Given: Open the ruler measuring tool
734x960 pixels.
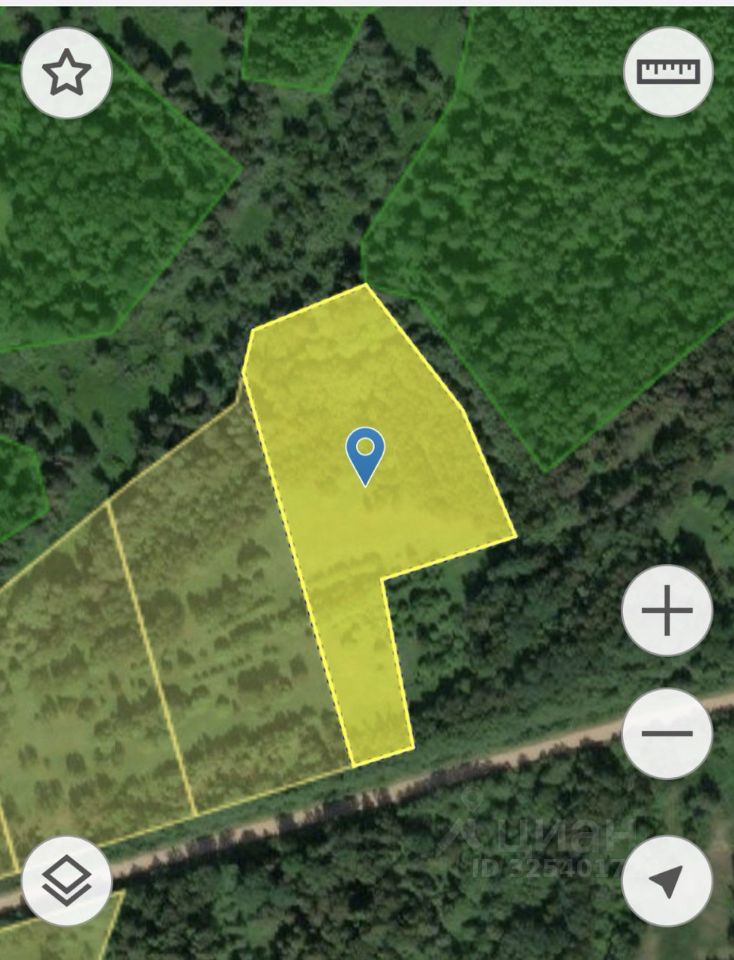Looking at the screenshot, I should pyautogui.click(x=668, y=72).
